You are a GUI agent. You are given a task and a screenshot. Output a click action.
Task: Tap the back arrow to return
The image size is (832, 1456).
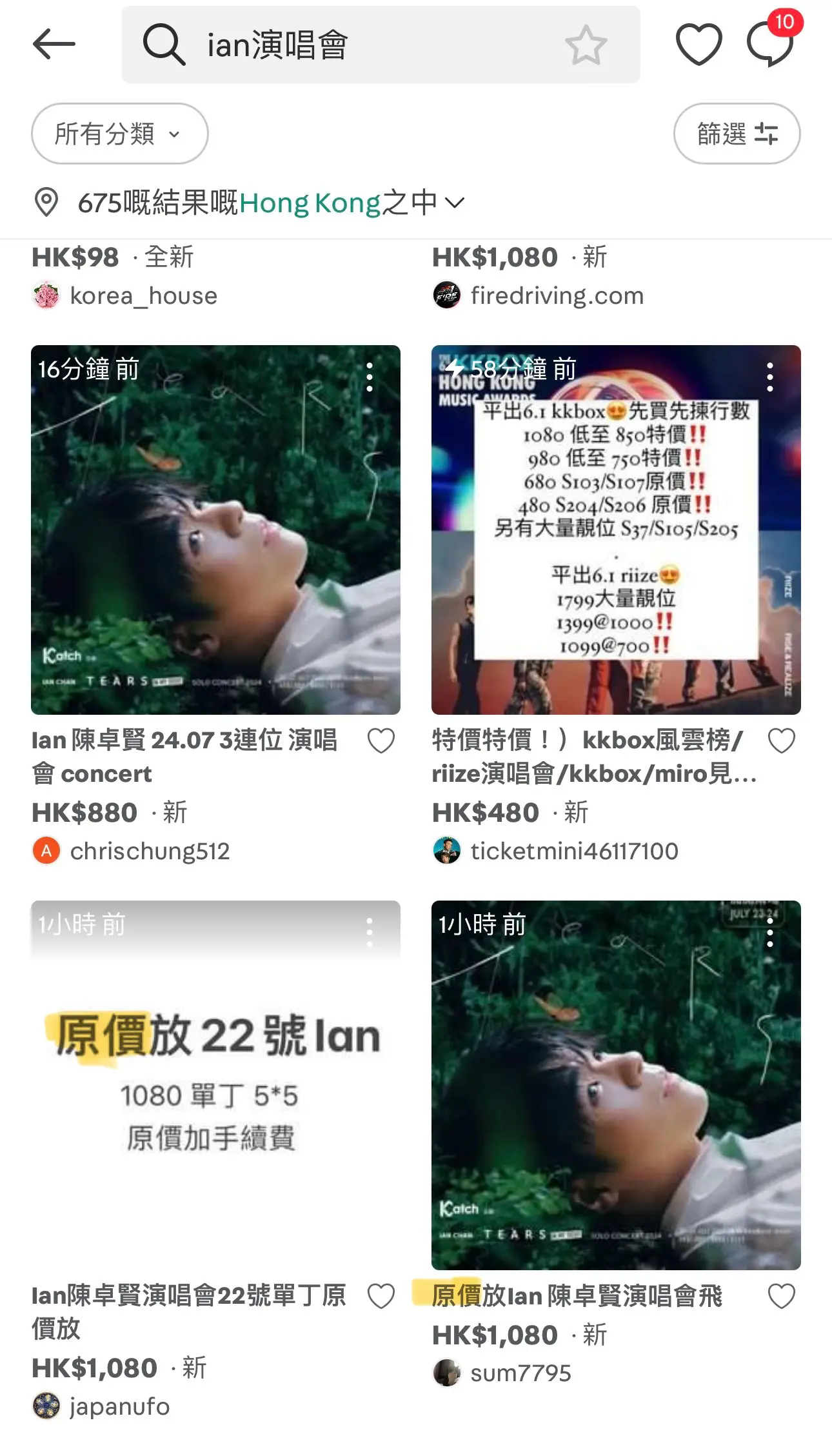[55, 45]
